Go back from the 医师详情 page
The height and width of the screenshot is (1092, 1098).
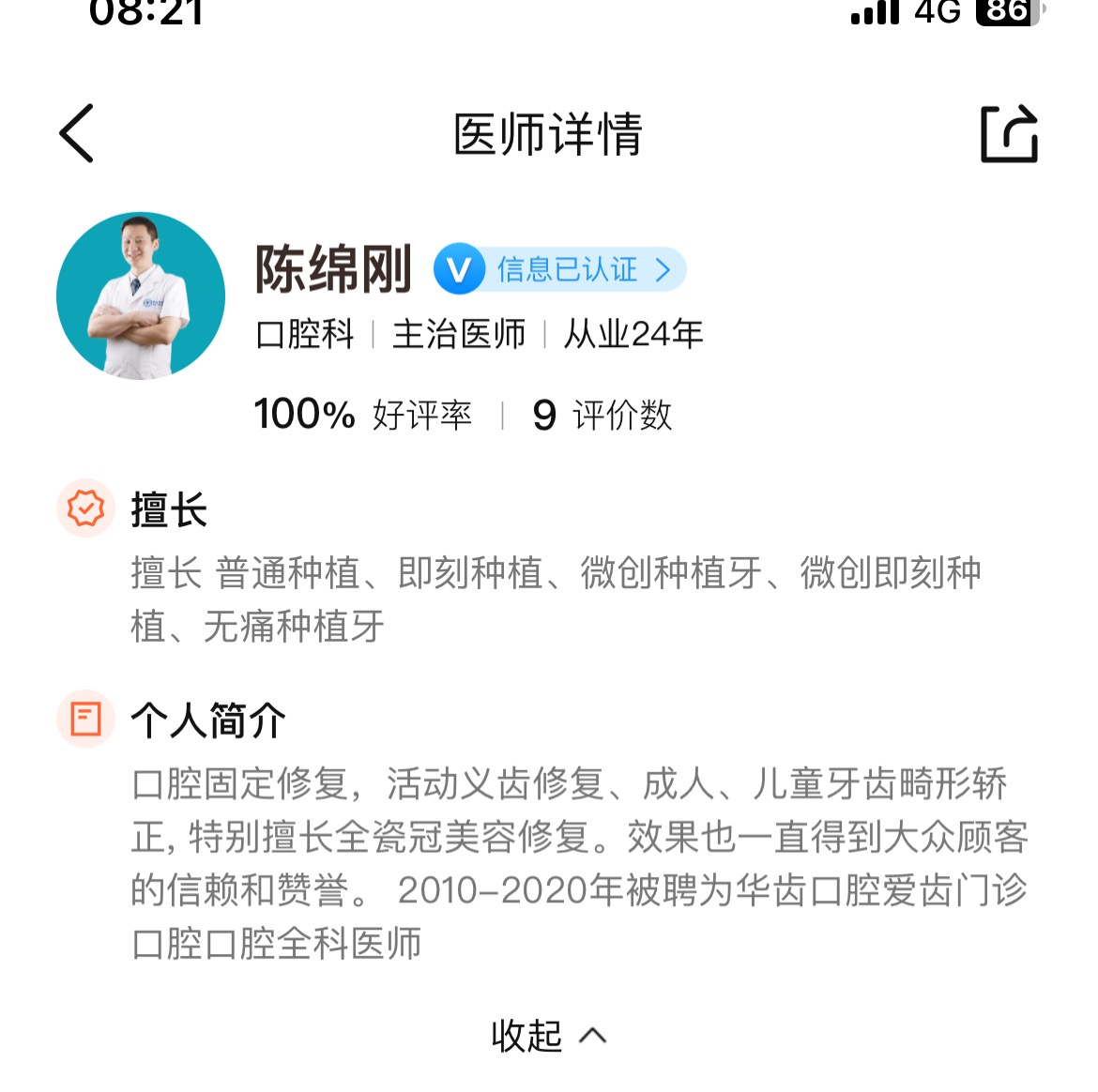pos(77,133)
